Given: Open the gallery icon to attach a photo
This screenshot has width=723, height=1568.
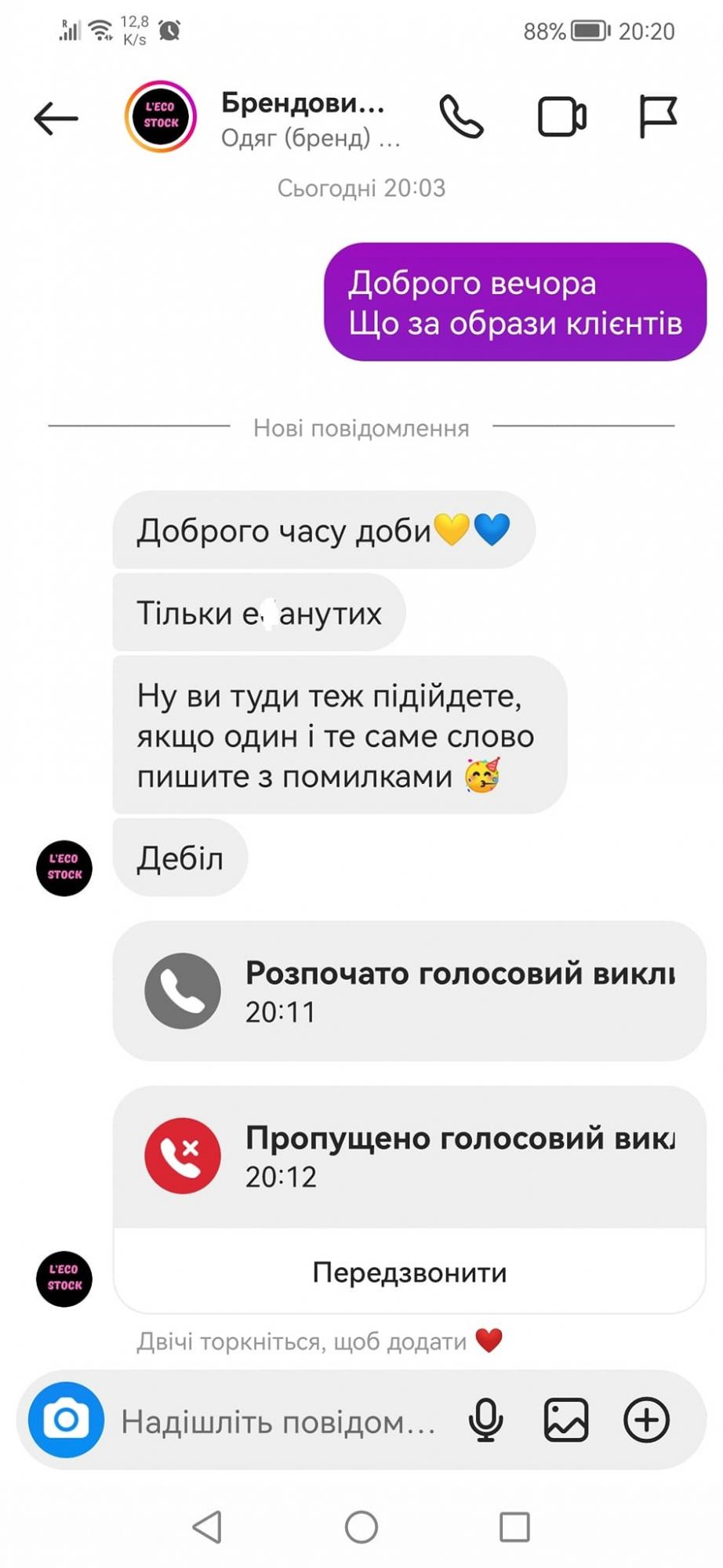Looking at the screenshot, I should tap(566, 1419).
